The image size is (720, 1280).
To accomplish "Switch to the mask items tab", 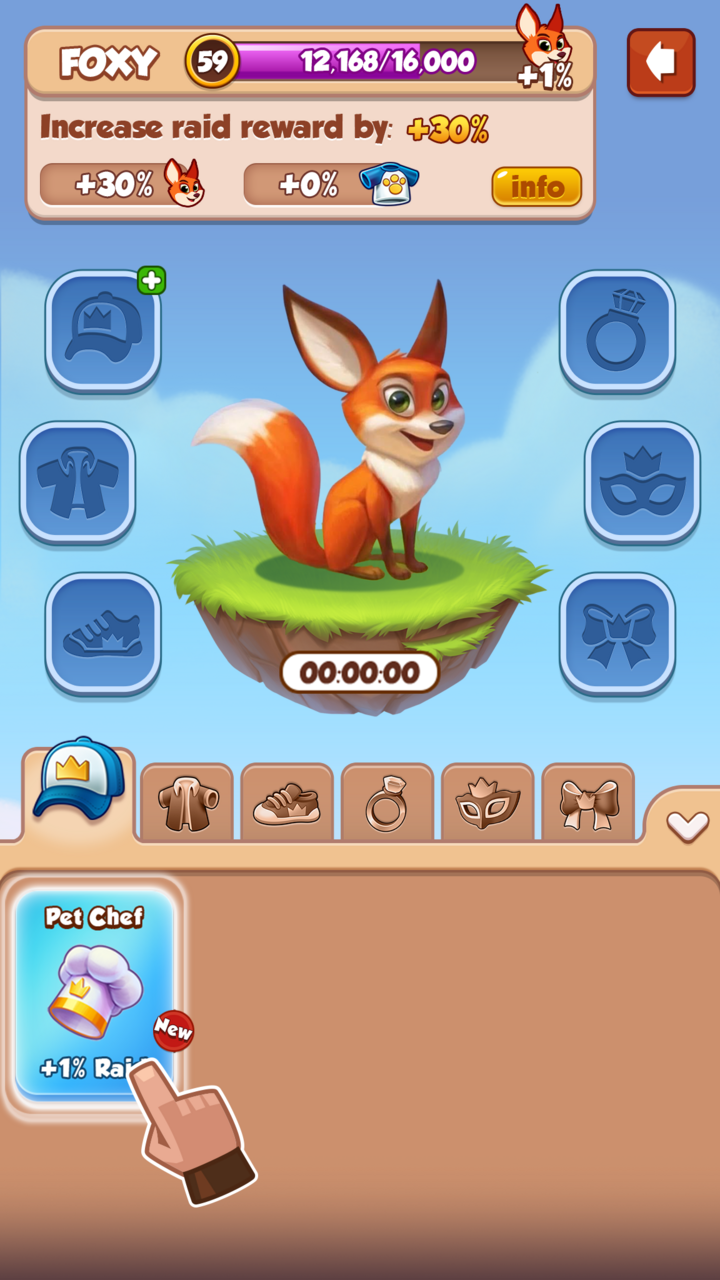I will pyautogui.click(x=487, y=802).
